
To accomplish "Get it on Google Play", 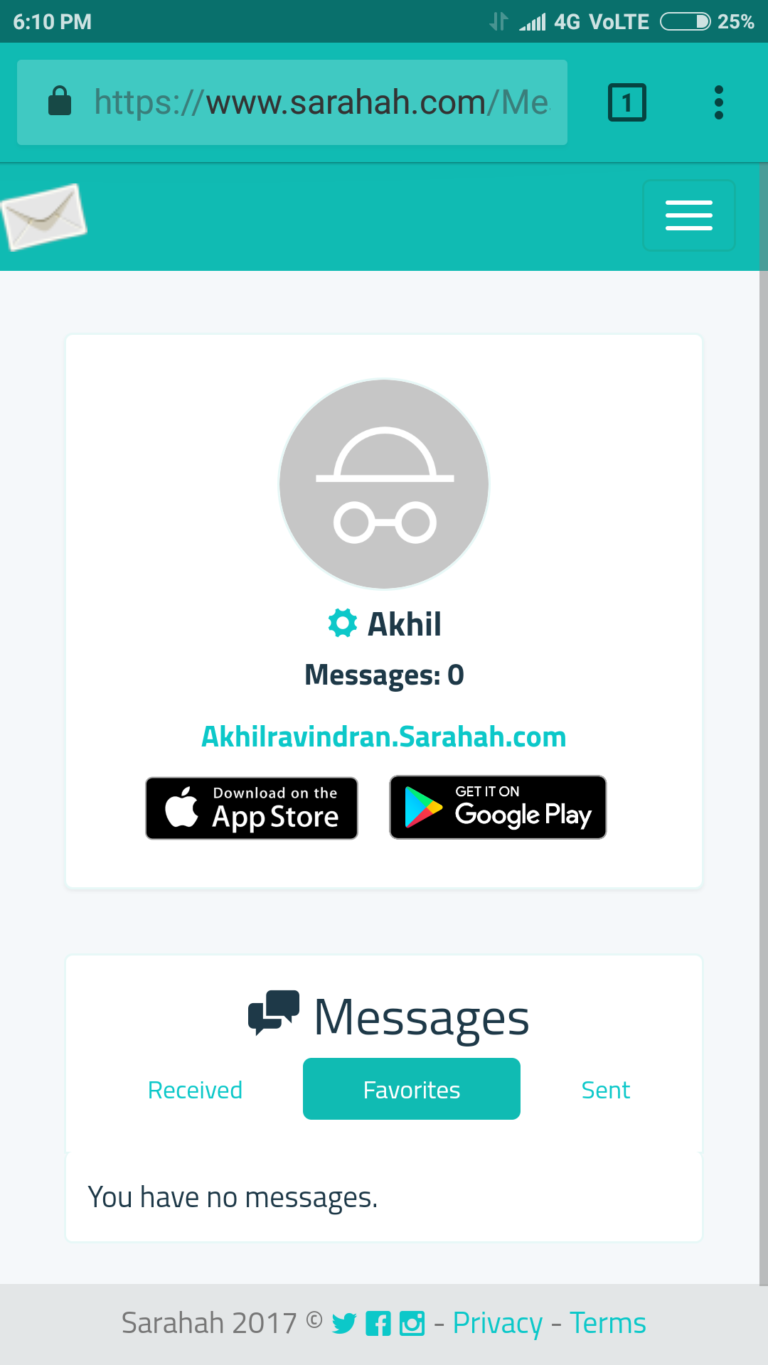I will pyautogui.click(x=498, y=807).
